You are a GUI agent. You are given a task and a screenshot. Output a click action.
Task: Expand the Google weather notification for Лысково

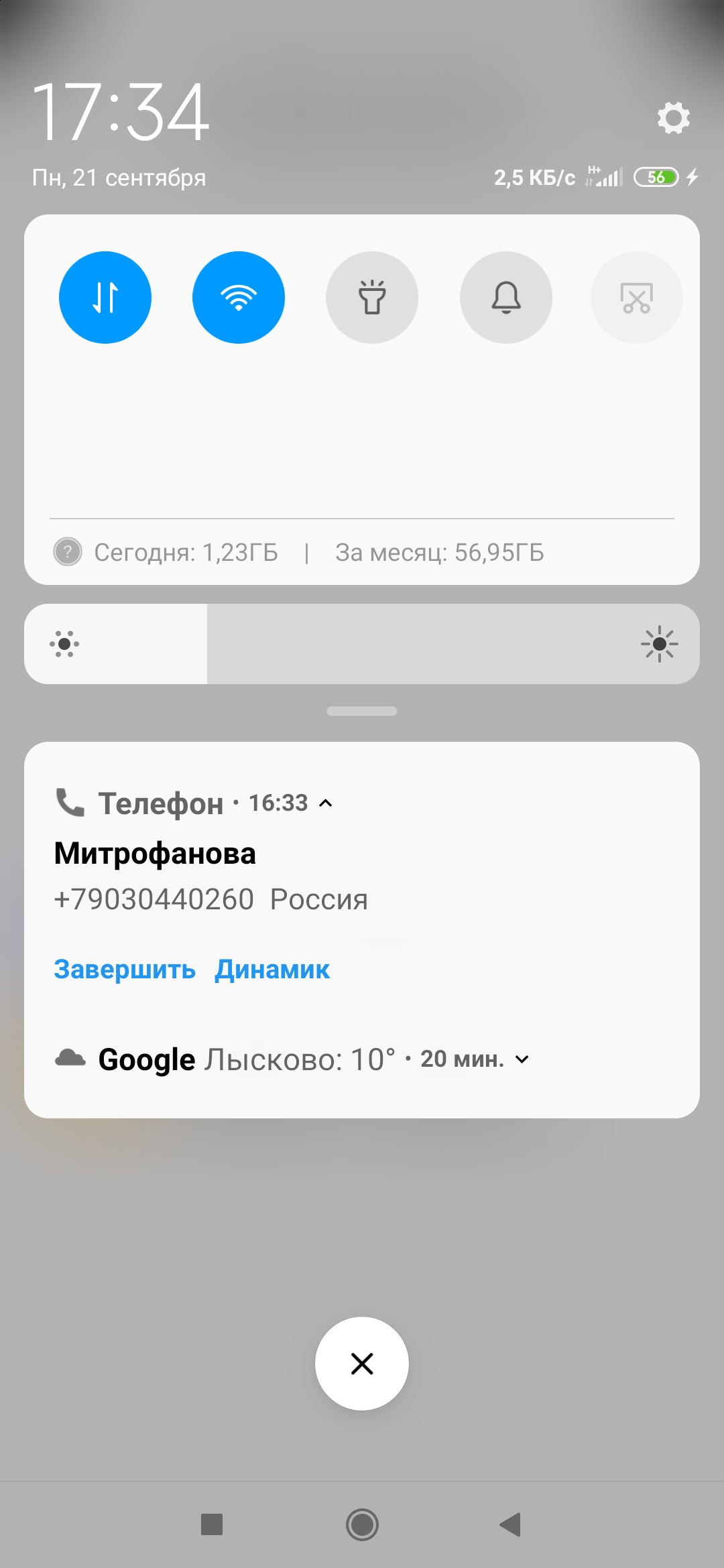[x=522, y=1059]
